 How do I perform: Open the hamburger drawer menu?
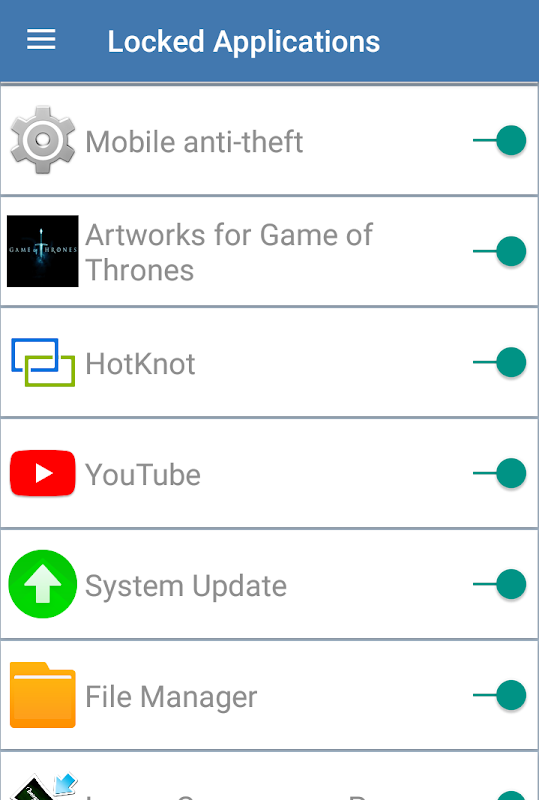pos(41,40)
